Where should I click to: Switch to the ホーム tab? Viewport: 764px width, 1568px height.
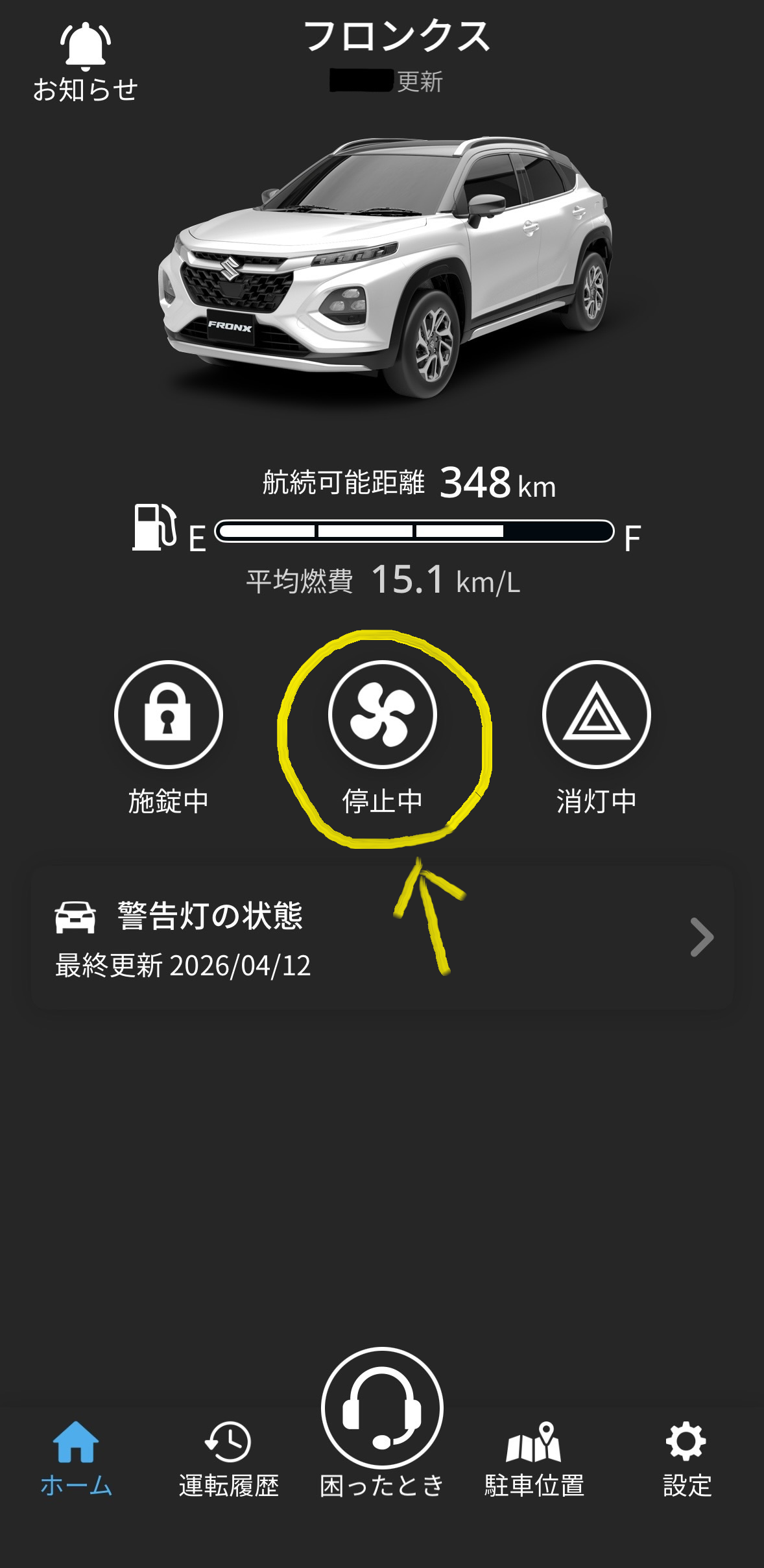click(76, 1455)
